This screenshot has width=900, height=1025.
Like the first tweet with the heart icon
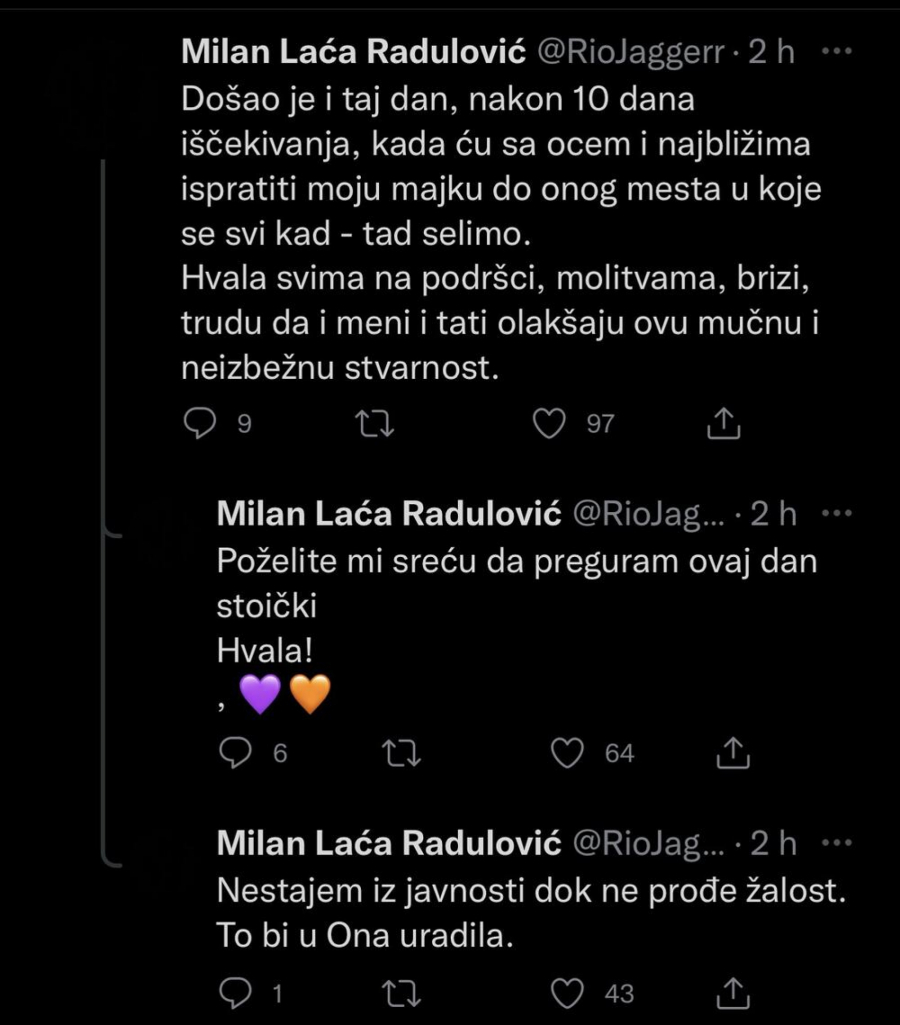point(548,423)
